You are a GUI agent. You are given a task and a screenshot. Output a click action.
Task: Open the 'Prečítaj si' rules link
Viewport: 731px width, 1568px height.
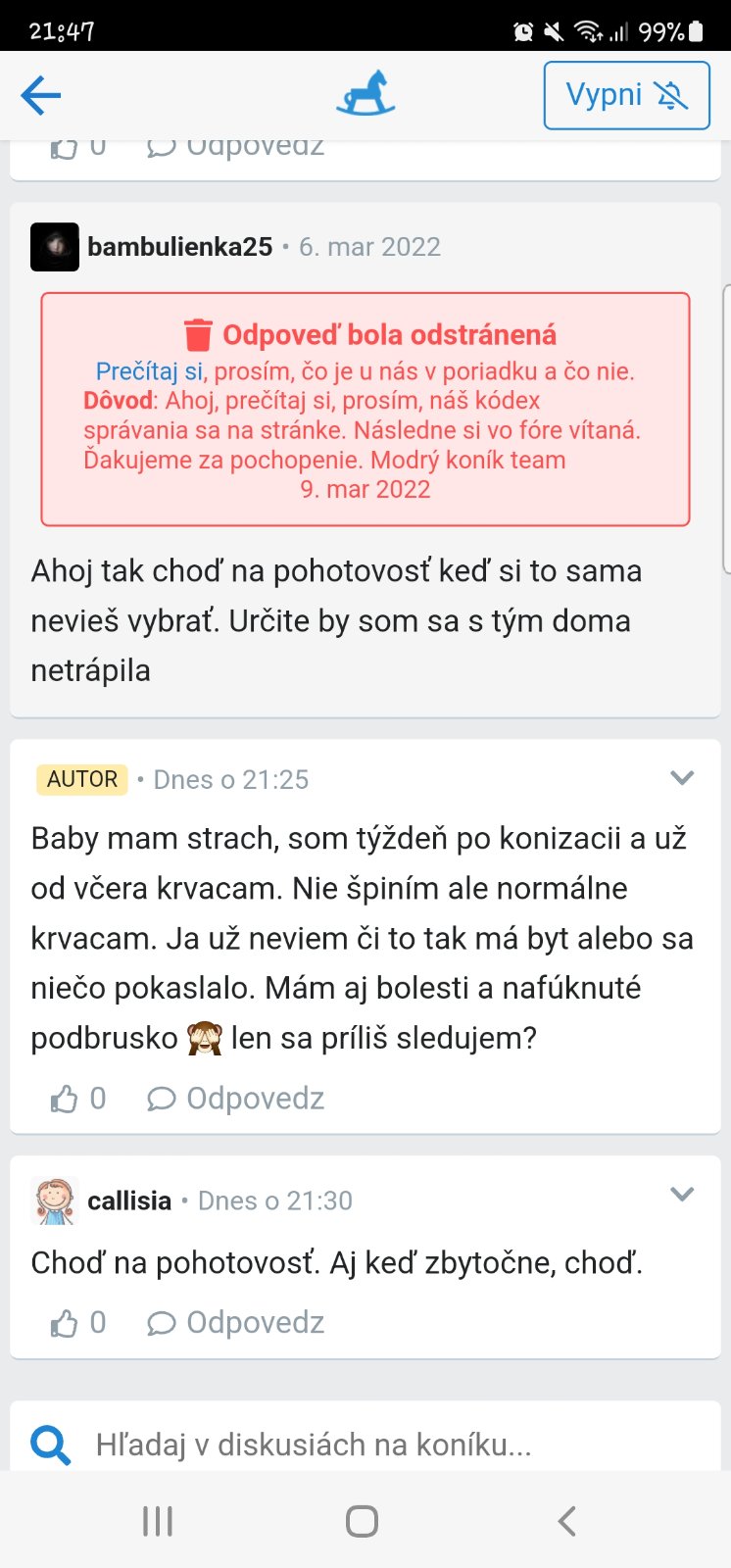149,371
